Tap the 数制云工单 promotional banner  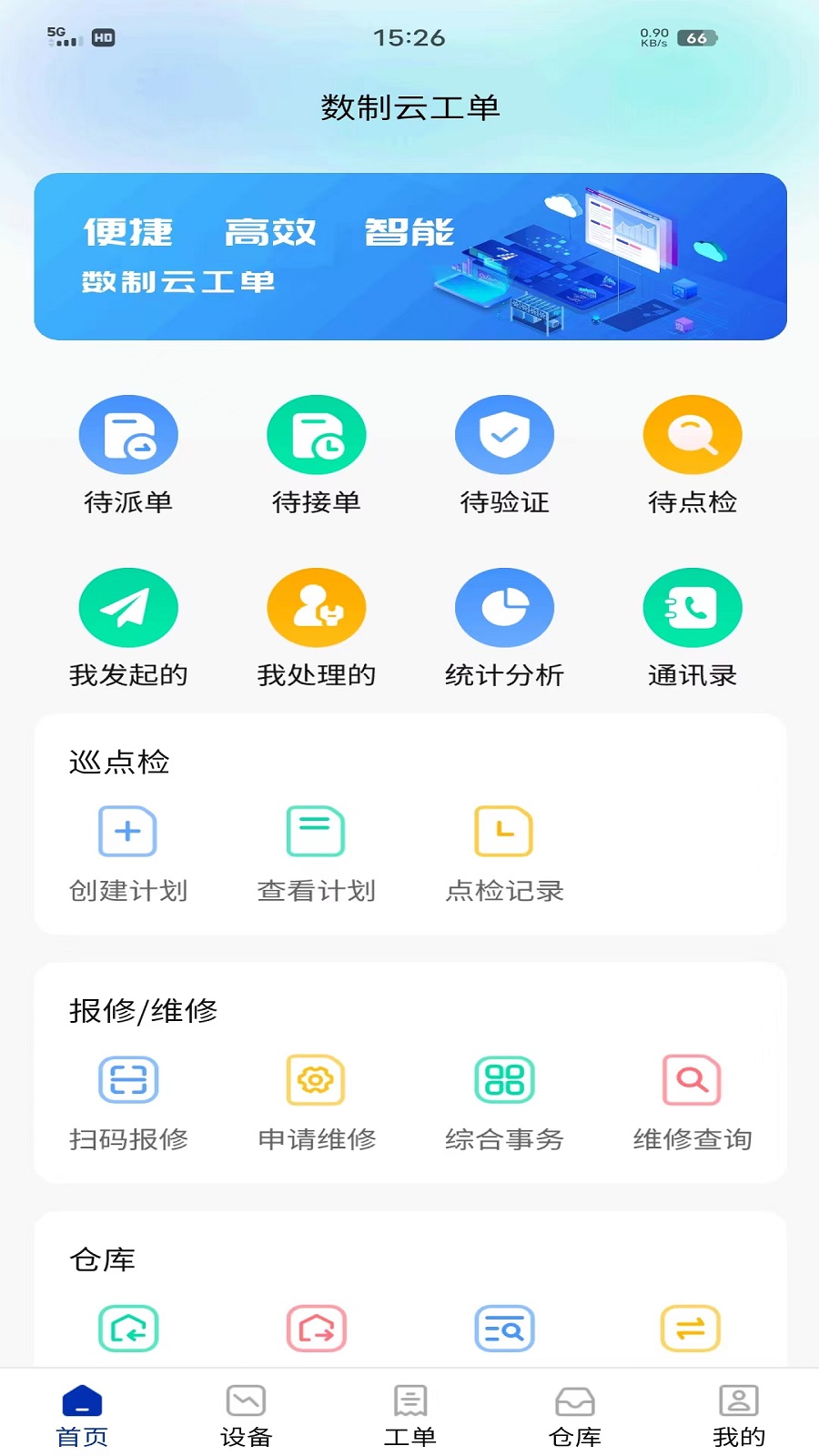click(x=409, y=257)
